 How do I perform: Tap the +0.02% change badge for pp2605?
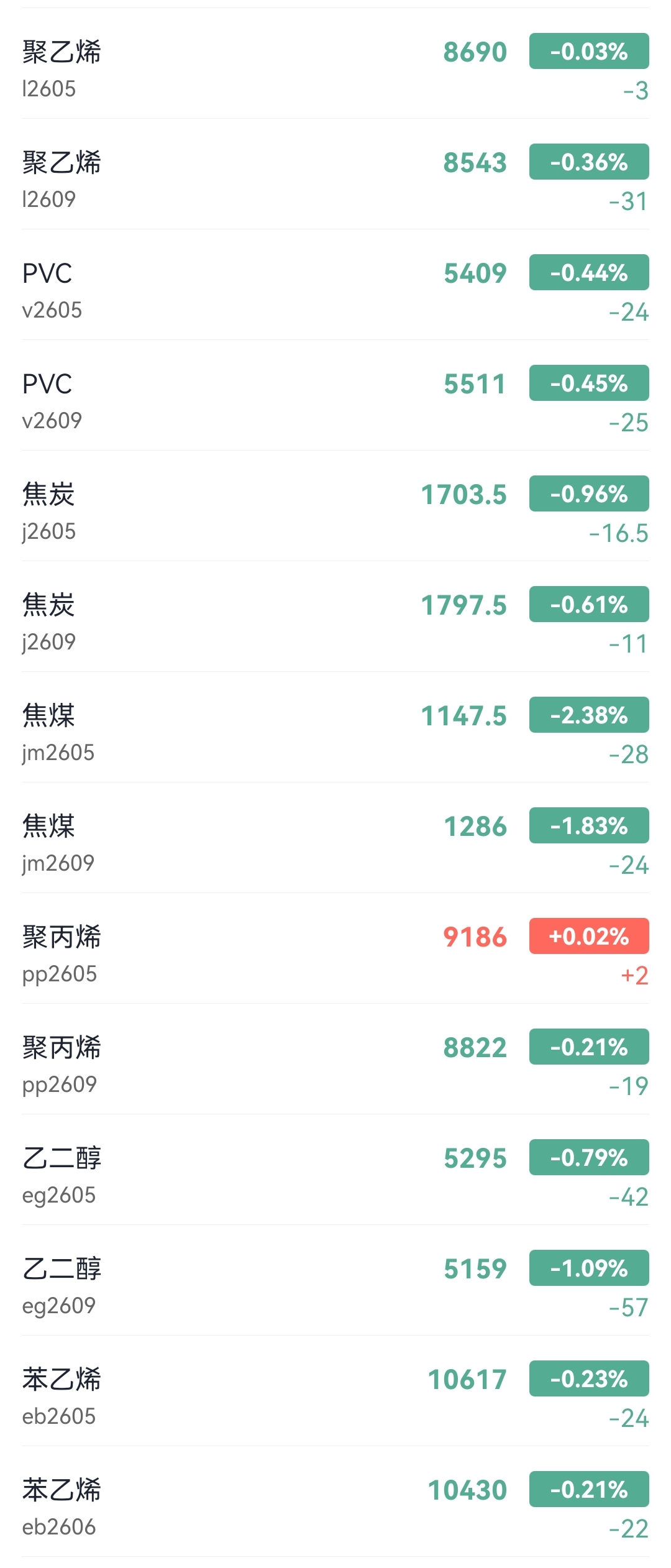pyautogui.click(x=588, y=936)
